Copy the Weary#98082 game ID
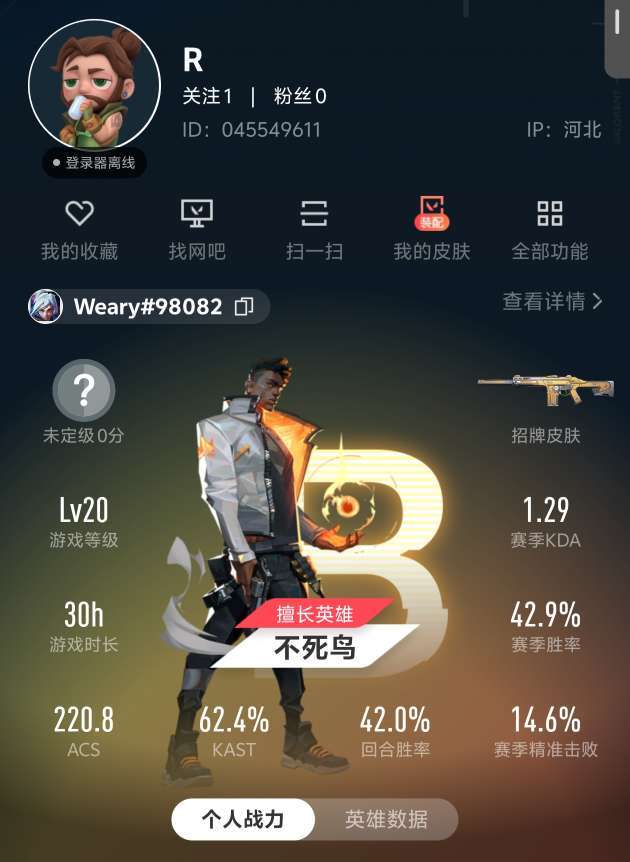The height and width of the screenshot is (862, 630). pyautogui.click(x=244, y=307)
